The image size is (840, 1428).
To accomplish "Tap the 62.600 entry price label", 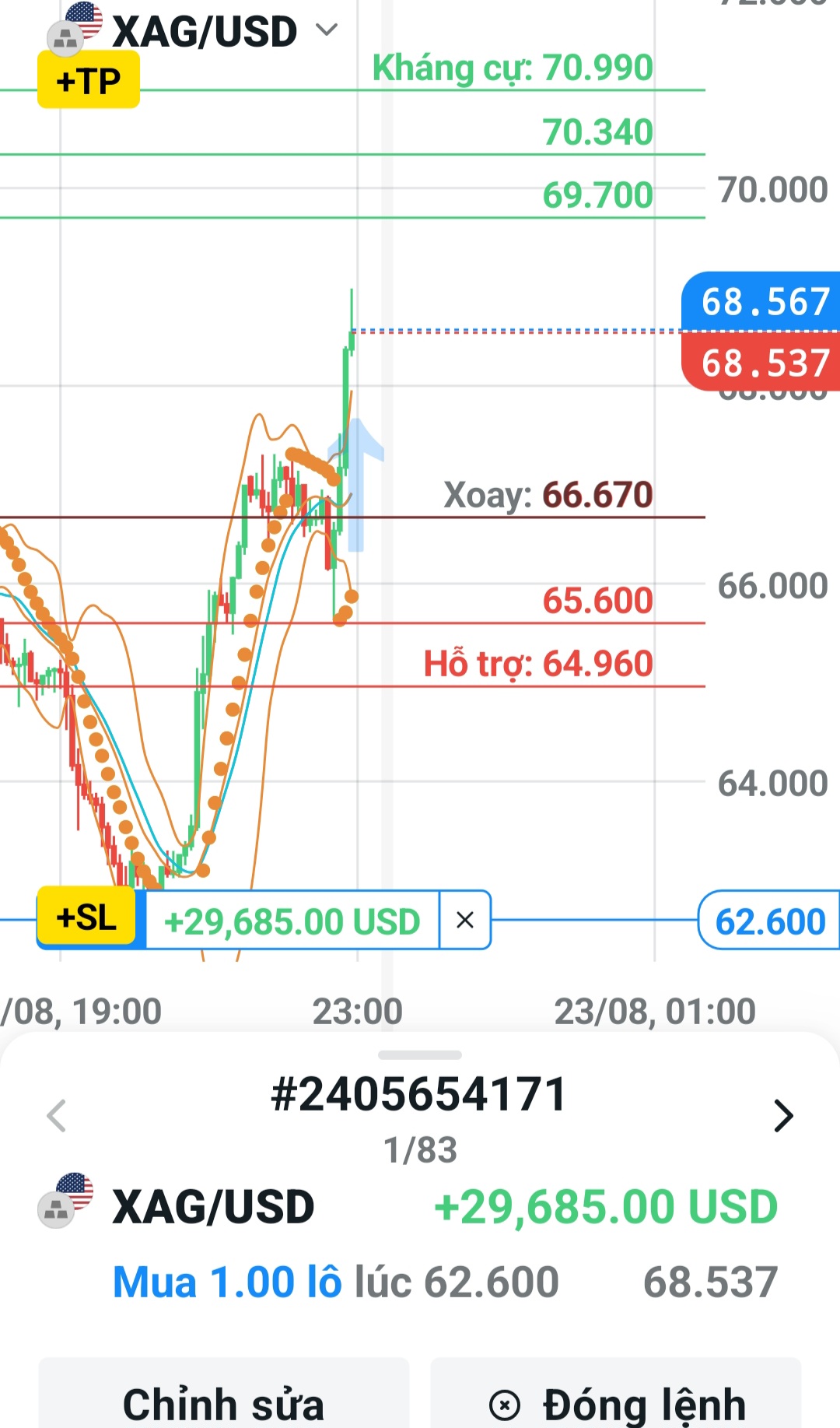I will pyautogui.click(x=769, y=921).
